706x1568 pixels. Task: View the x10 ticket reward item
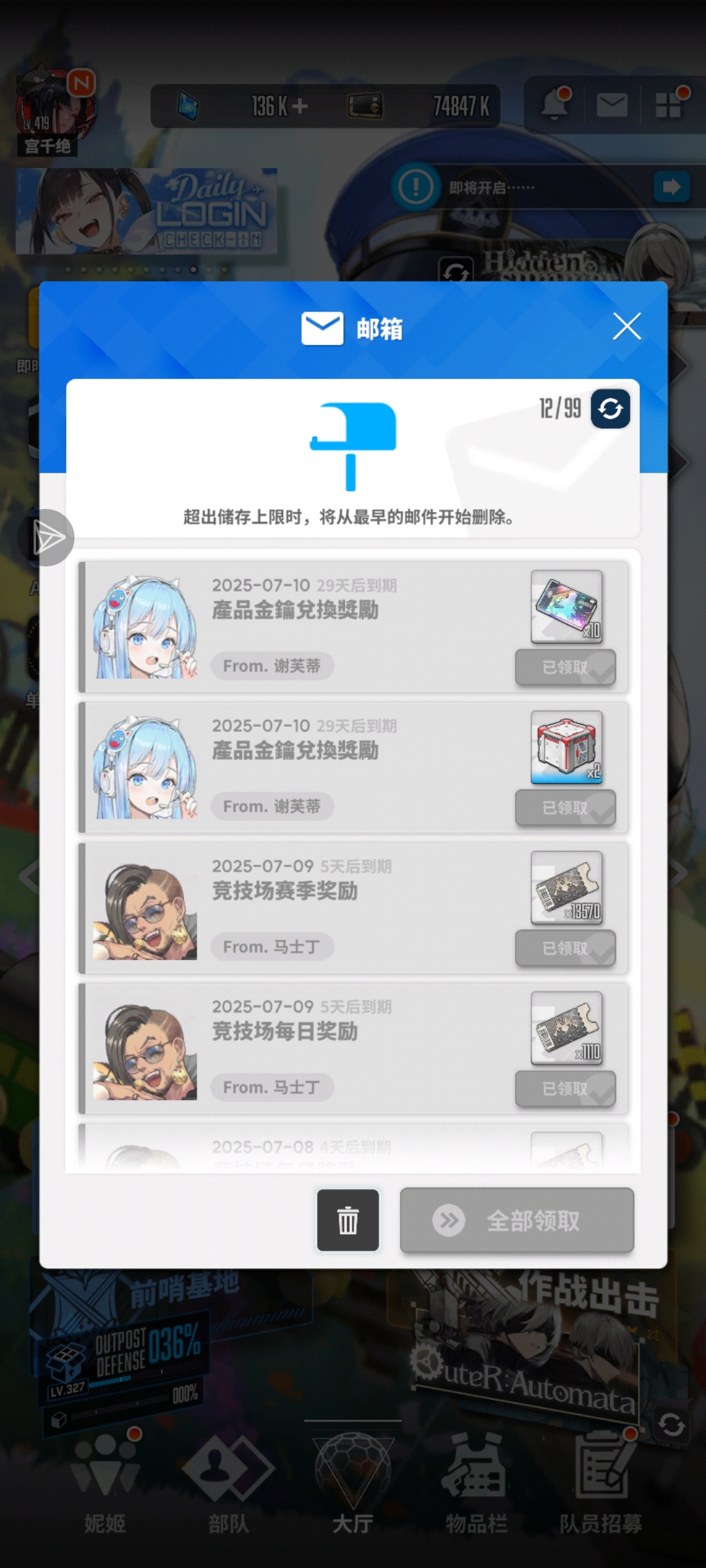(566, 606)
